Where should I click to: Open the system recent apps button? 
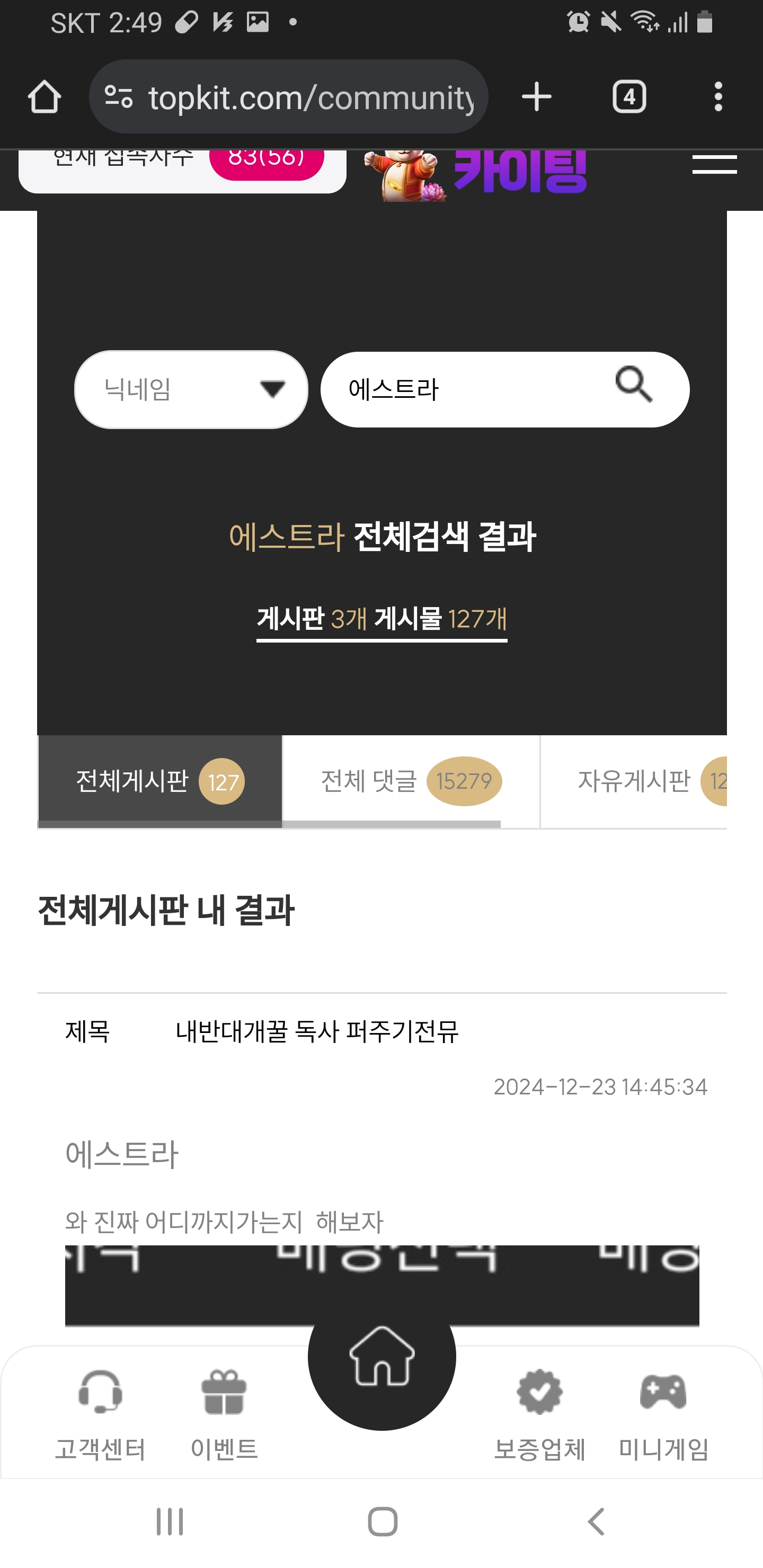click(169, 1522)
